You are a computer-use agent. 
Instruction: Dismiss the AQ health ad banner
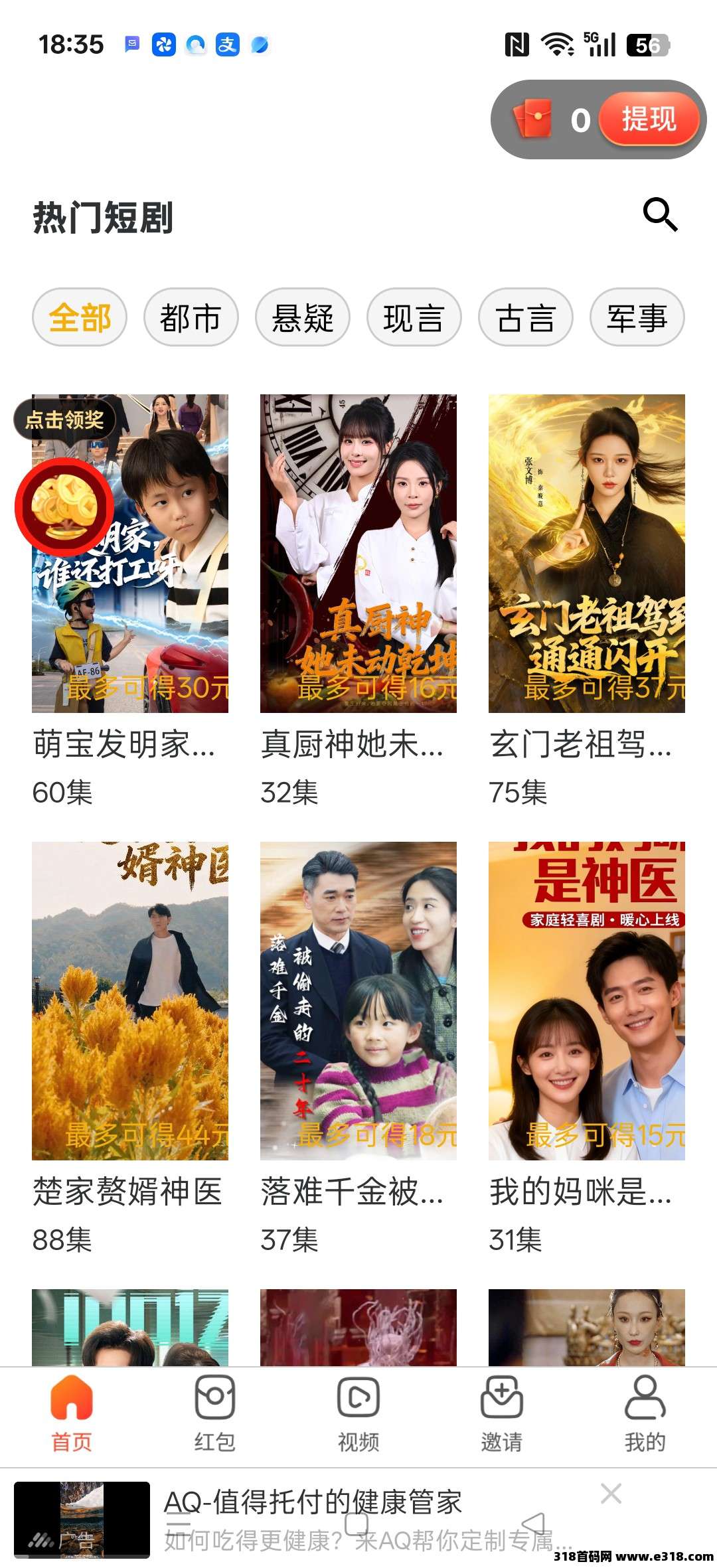611,1494
